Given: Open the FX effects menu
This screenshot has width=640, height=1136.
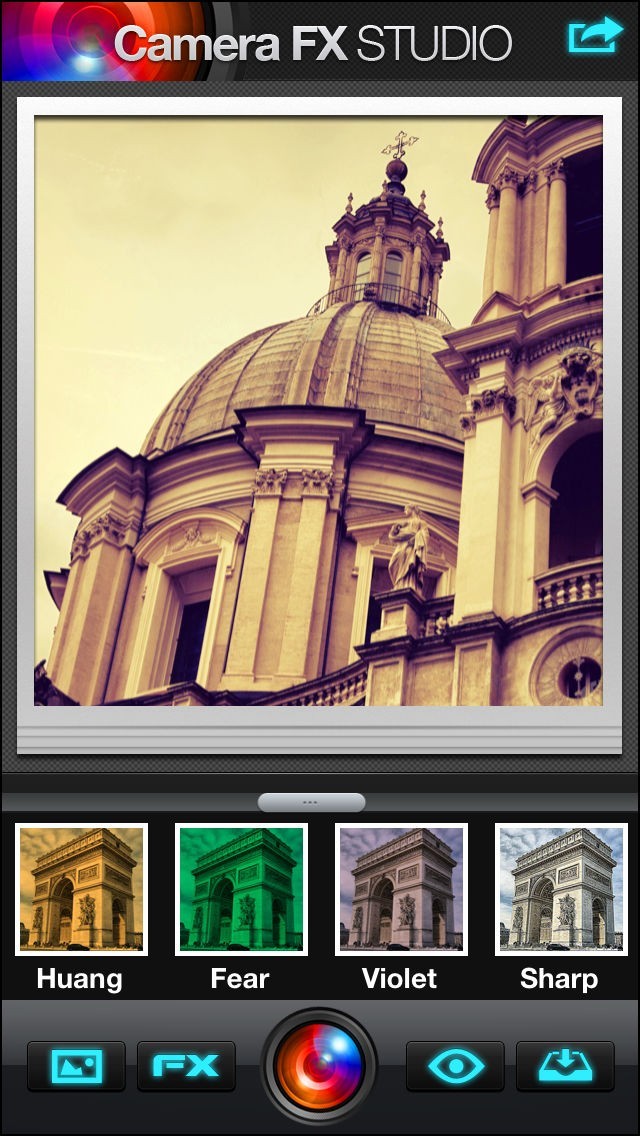Looking at the screenshot, I should click(186, 1066).
